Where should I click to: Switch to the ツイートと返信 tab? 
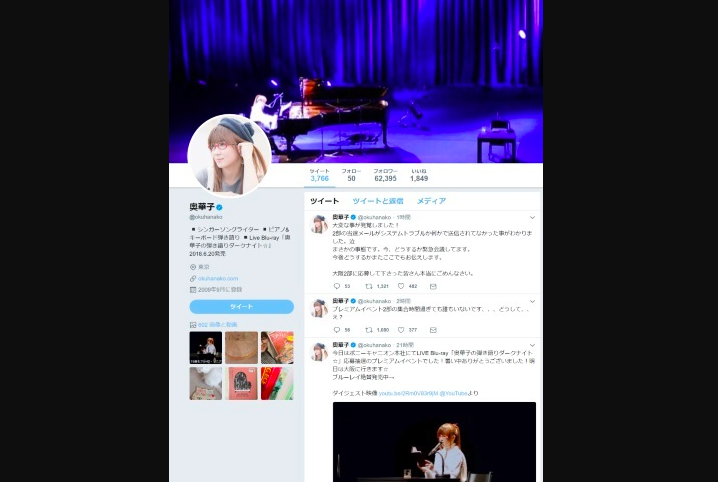click(378, 201)
